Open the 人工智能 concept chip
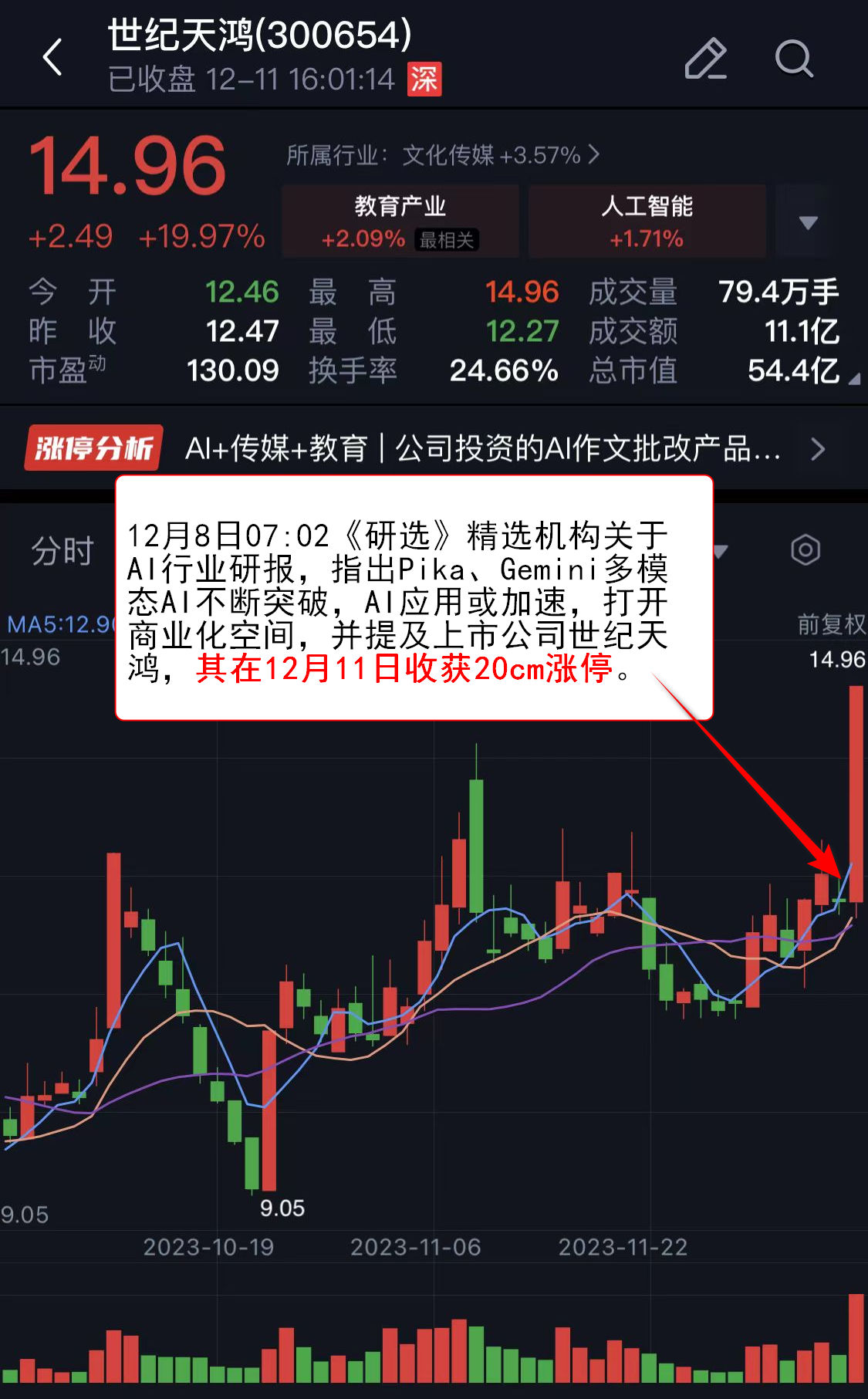This screenshot has height=1399, width=868. (647, 221)
